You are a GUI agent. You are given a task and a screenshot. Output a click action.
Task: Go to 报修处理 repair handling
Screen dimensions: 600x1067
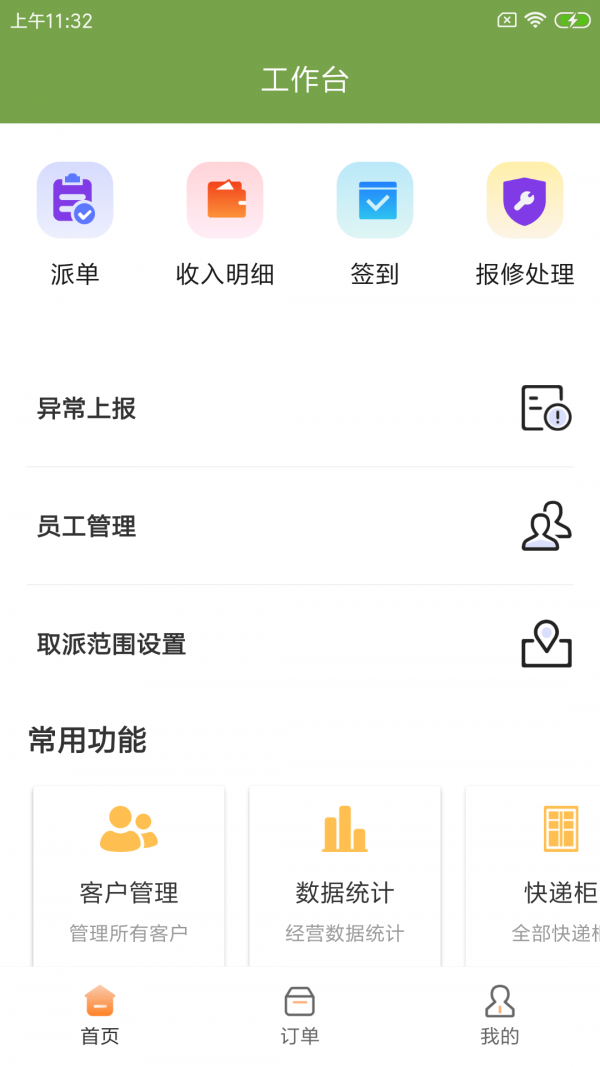coord(525,223)
